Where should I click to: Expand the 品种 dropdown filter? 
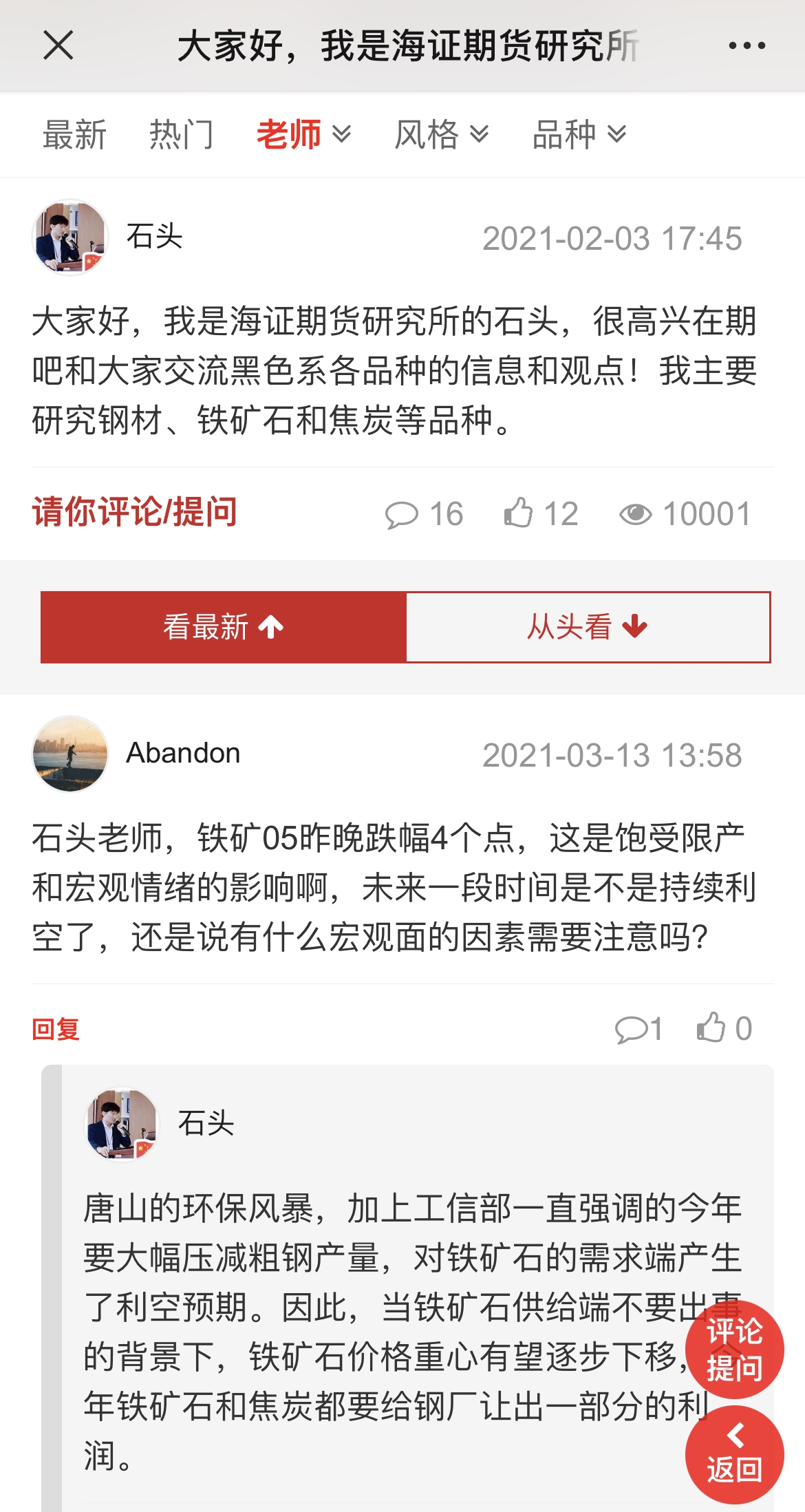pyautogui.click(x=579, y=134)
